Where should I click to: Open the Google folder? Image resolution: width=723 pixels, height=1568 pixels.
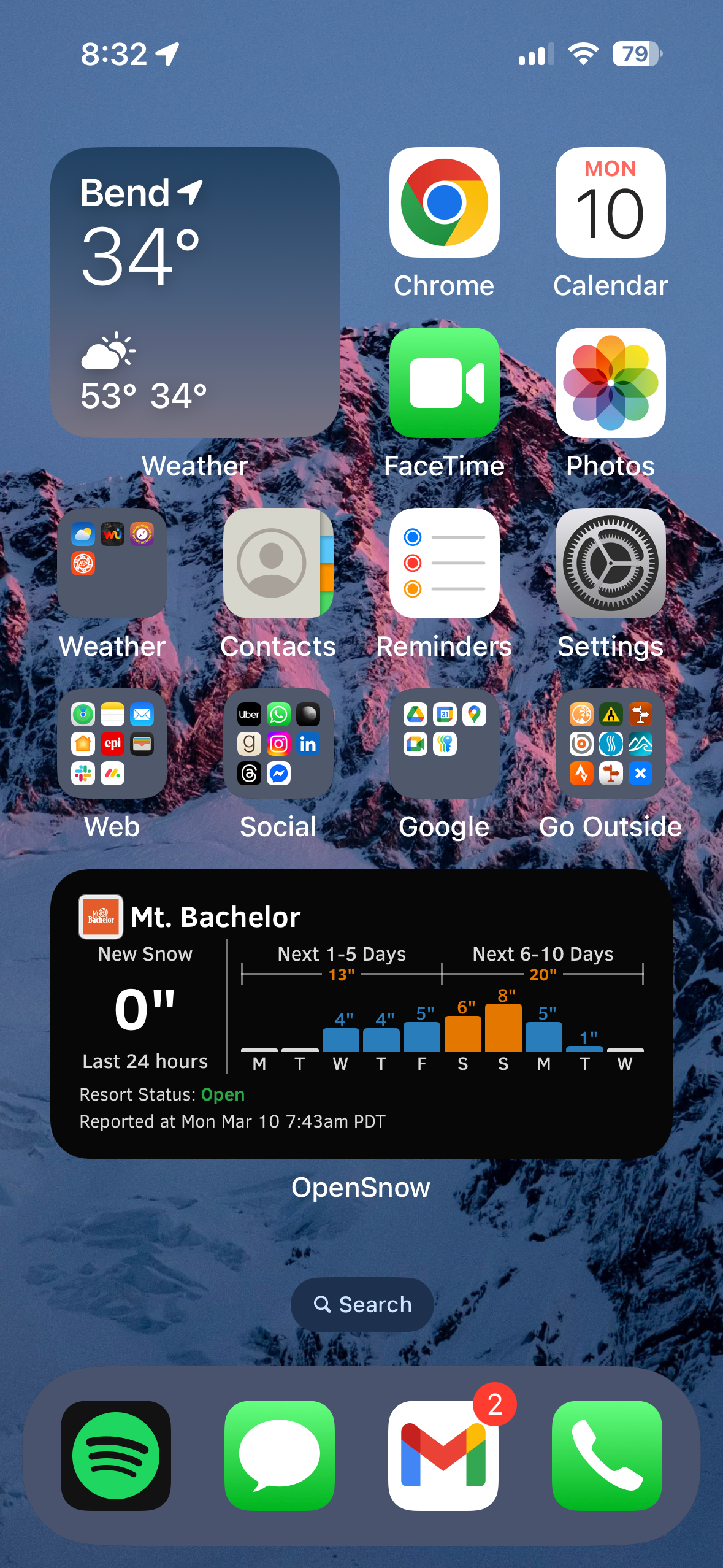444,743
